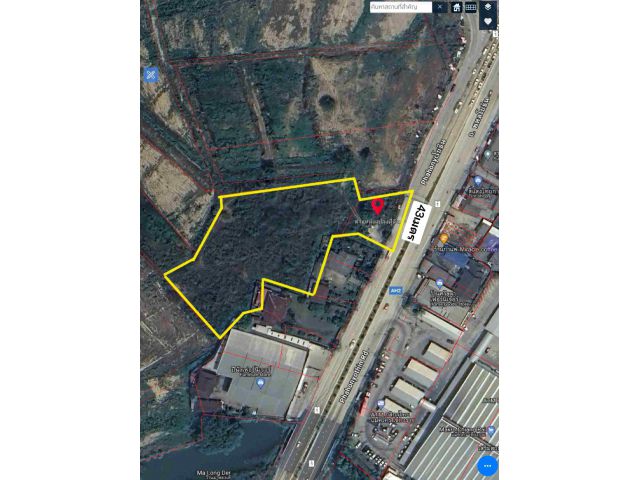Tap the blue measure tool icon
The width and height of the screenshot is (640, 480).
pyautogui.click(x=152, y=74)
